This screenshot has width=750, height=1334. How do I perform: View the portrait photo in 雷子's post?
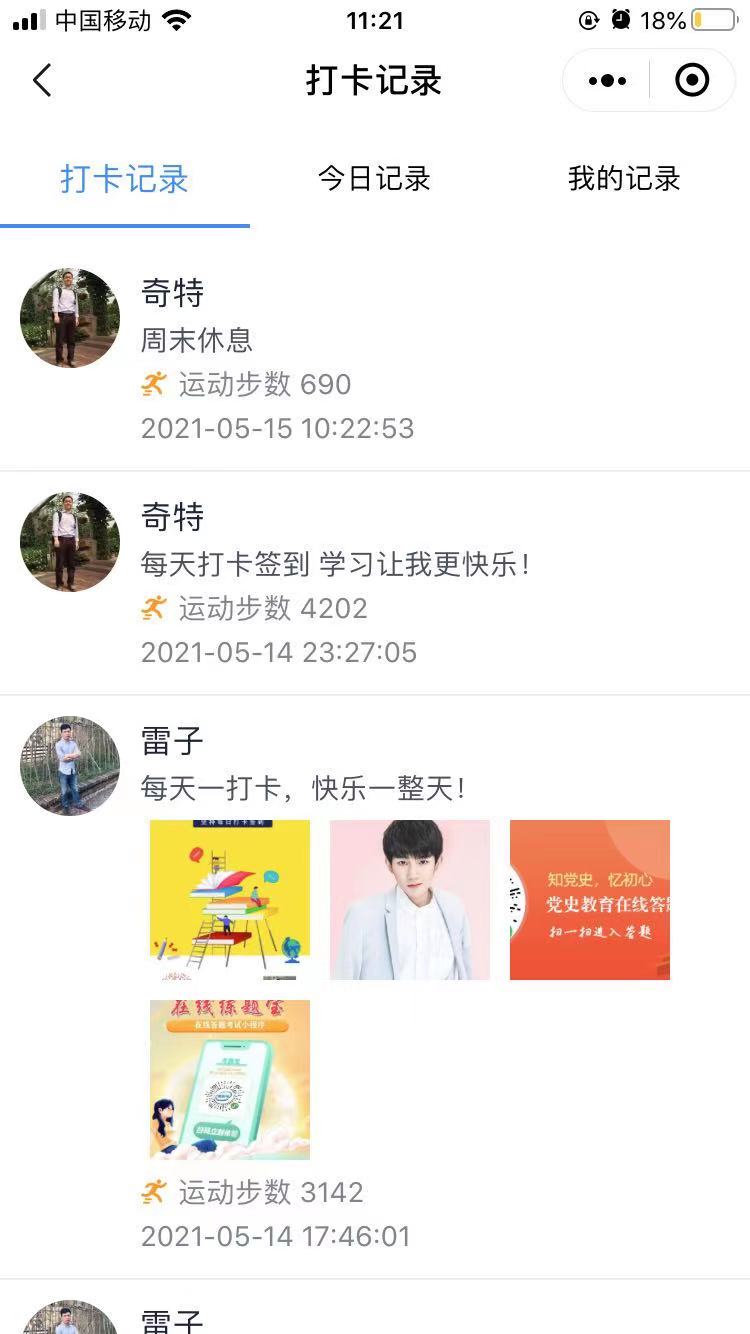click(410, 900)
